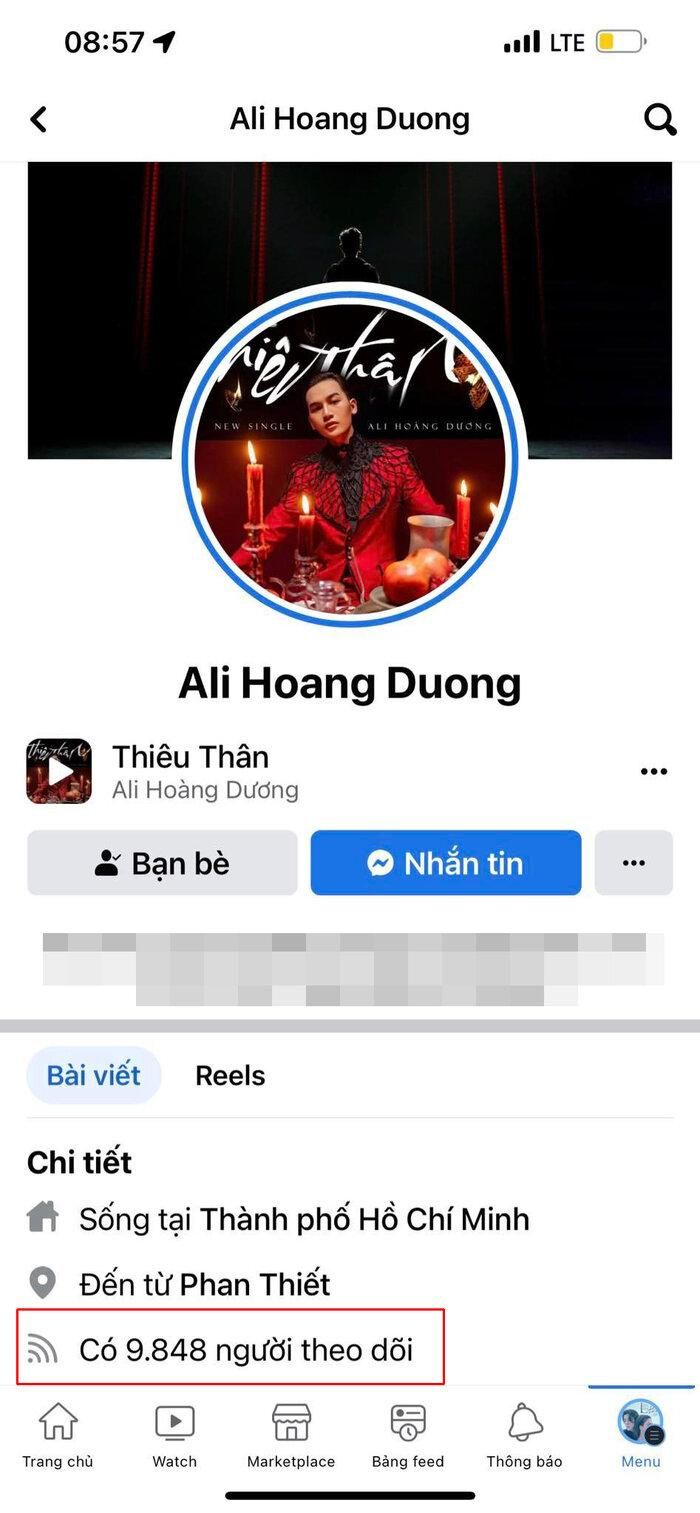View Thông báo notifications
Viewport: 700px width, 1513px height.
click(525, 1435)
